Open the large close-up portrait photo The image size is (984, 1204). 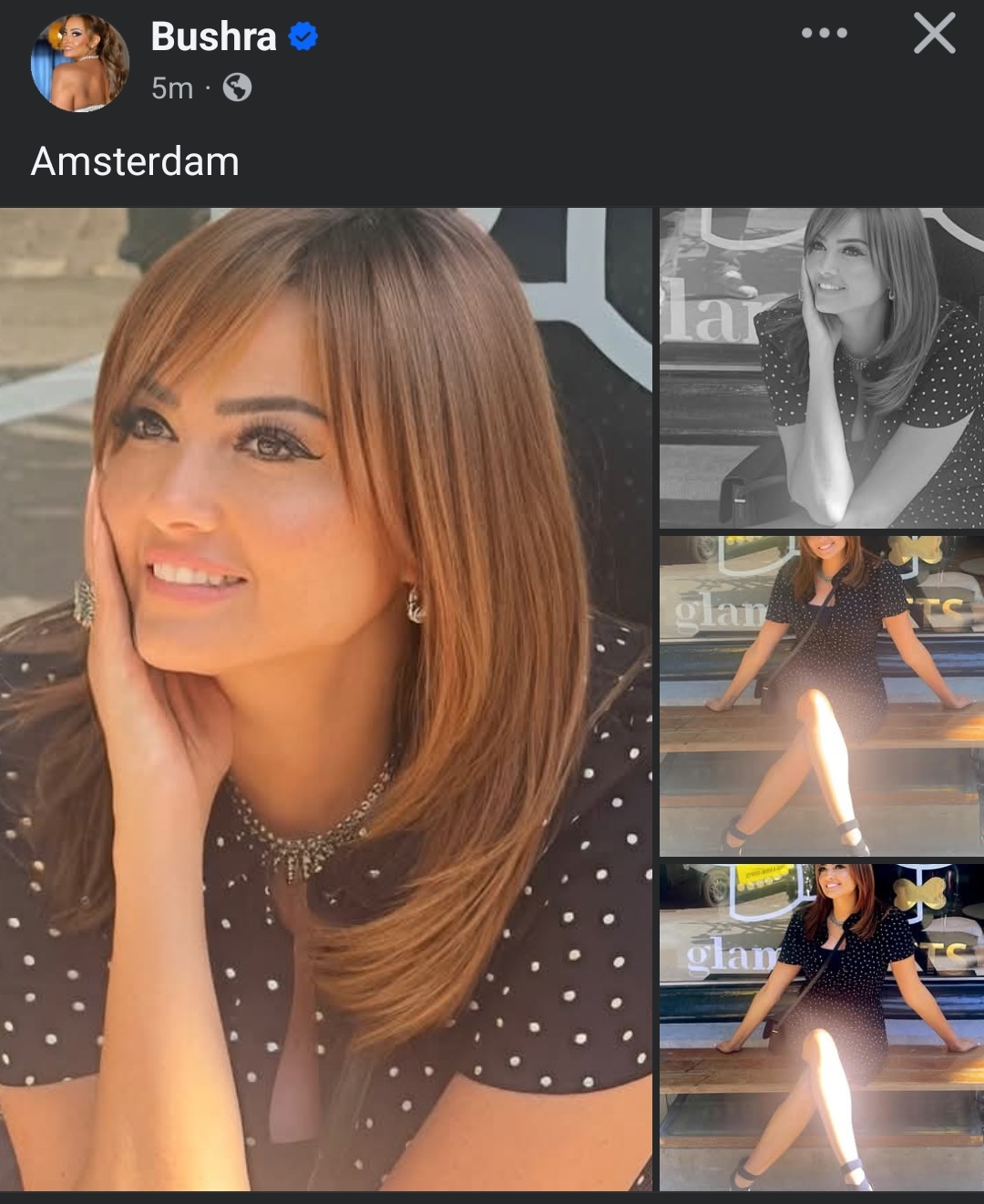click(x=325, y=698)
